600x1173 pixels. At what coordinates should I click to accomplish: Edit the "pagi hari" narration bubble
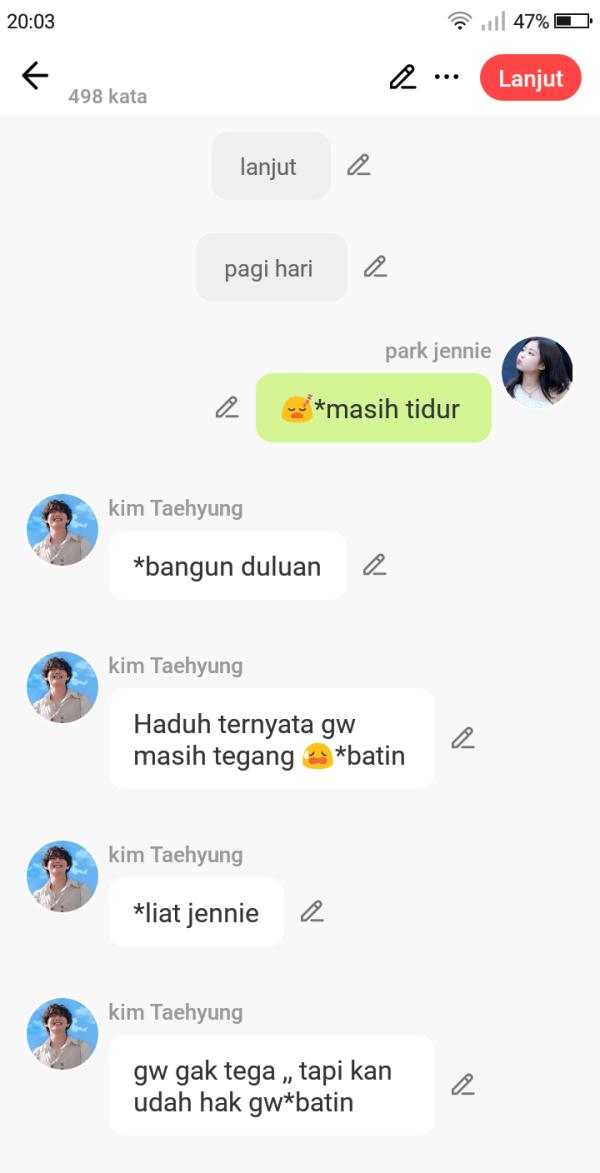[375, 267]
